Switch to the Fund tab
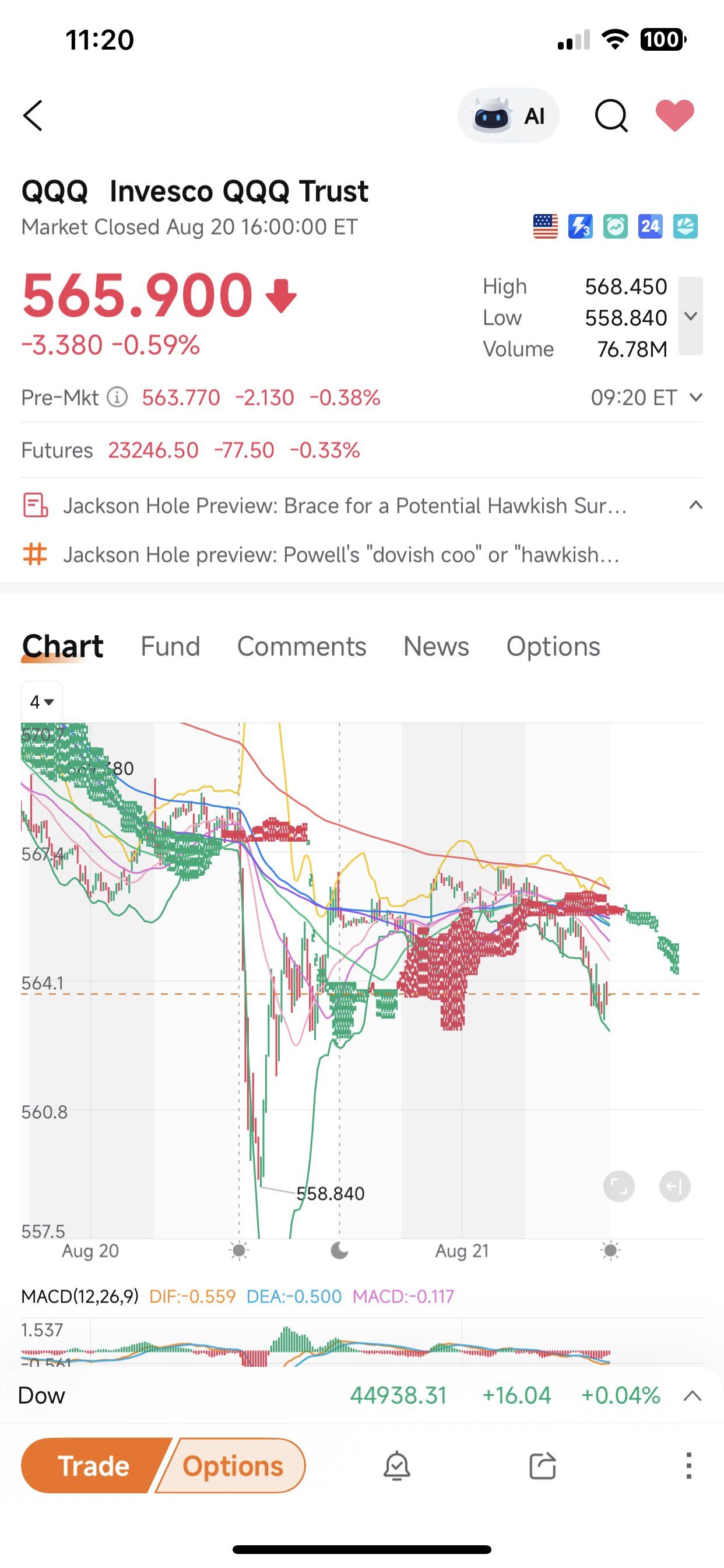Viewport: 724px width, 1568px height. coord(170,646)
